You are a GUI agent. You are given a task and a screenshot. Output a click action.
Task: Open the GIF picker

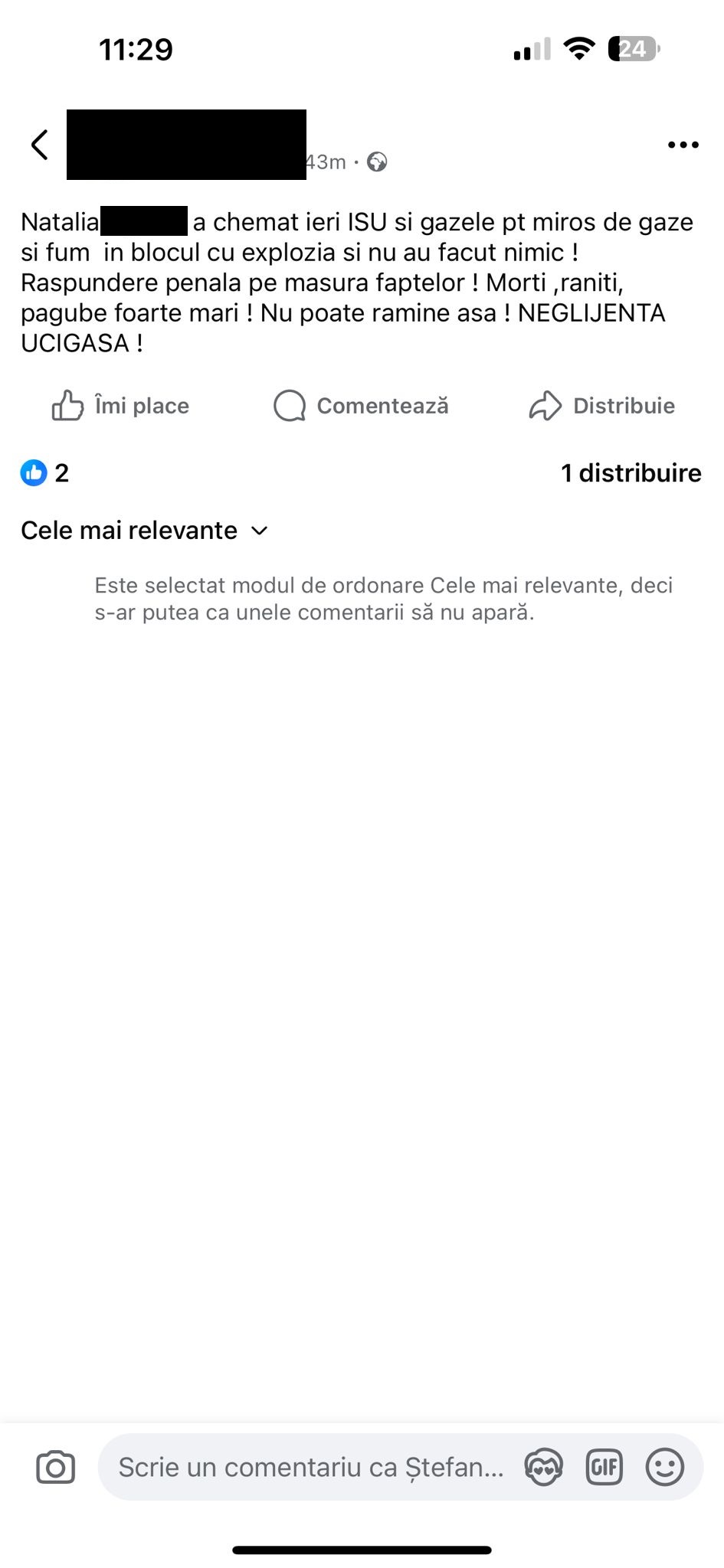[604, 1468]
